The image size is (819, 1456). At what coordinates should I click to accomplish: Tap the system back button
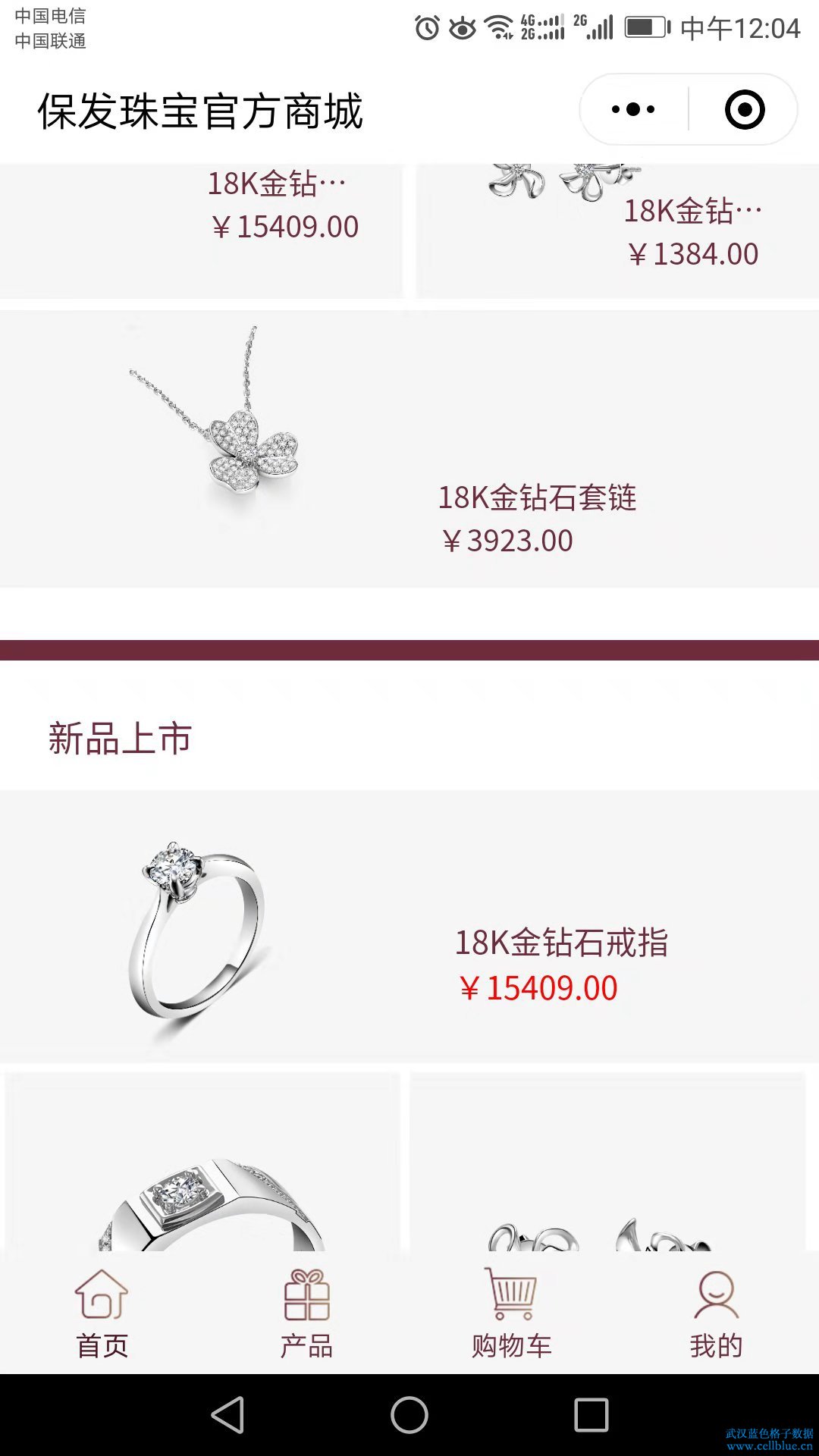pos(227,1415)
